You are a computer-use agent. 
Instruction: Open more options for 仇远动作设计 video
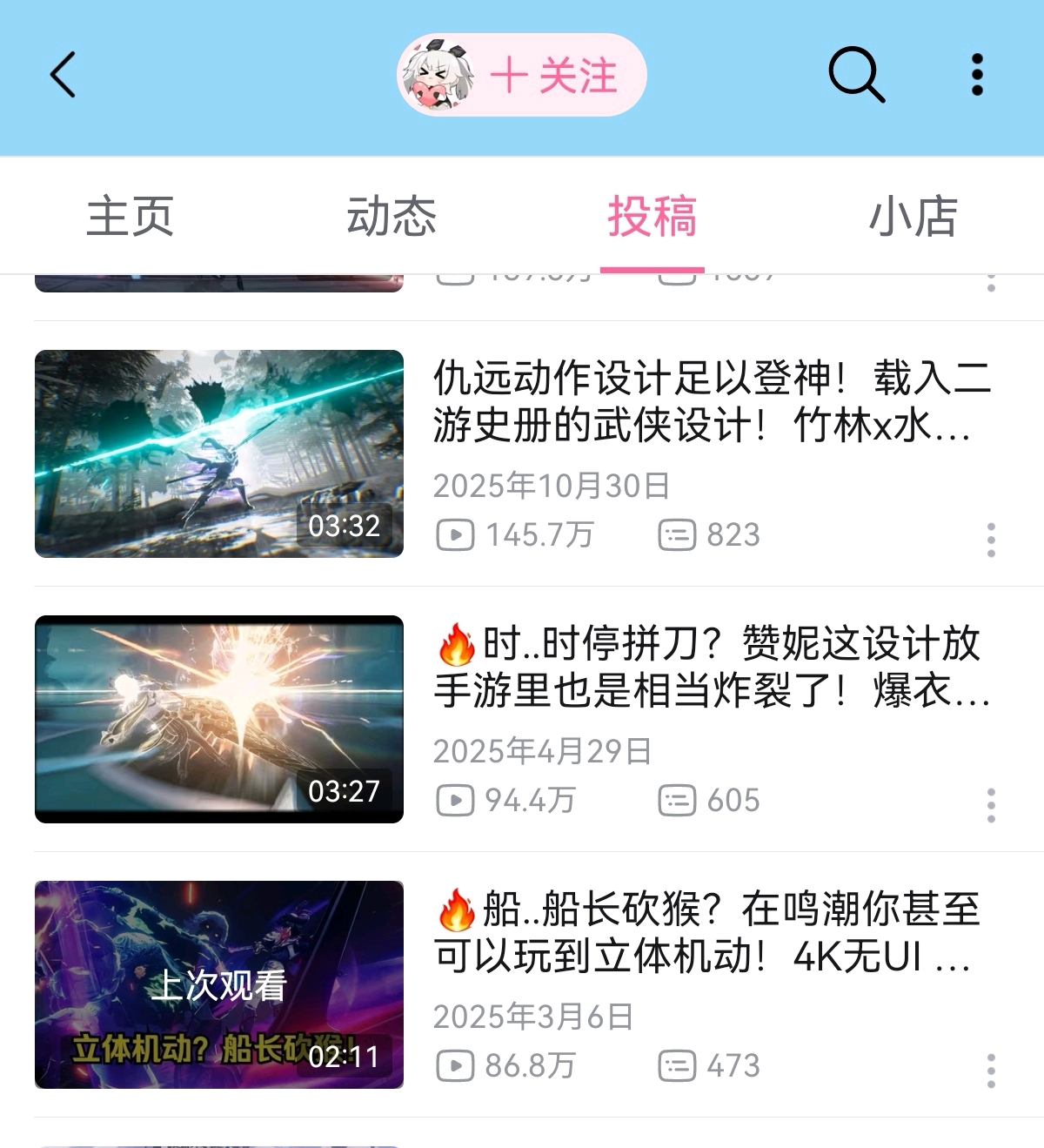[x=991, y=540]
